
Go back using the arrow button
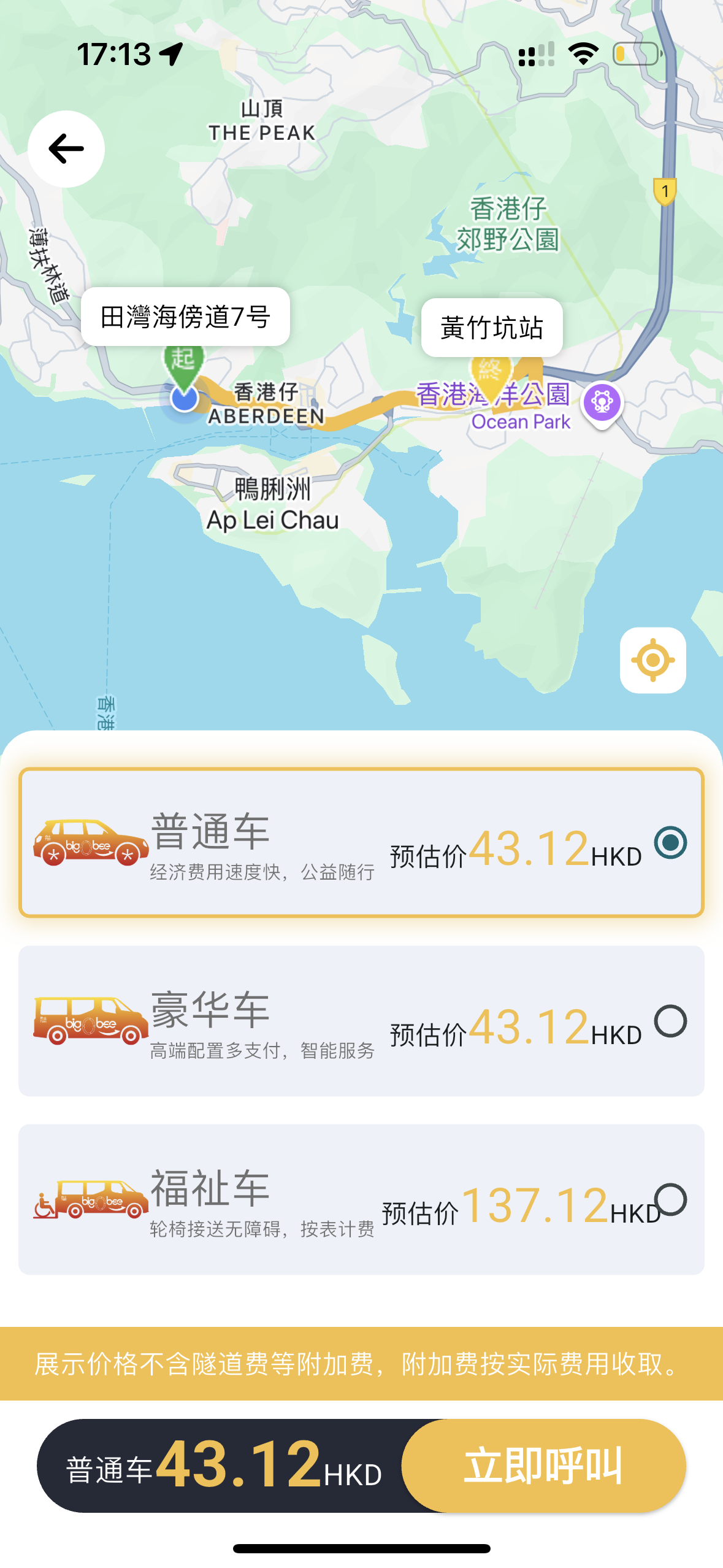click(66, 149)
